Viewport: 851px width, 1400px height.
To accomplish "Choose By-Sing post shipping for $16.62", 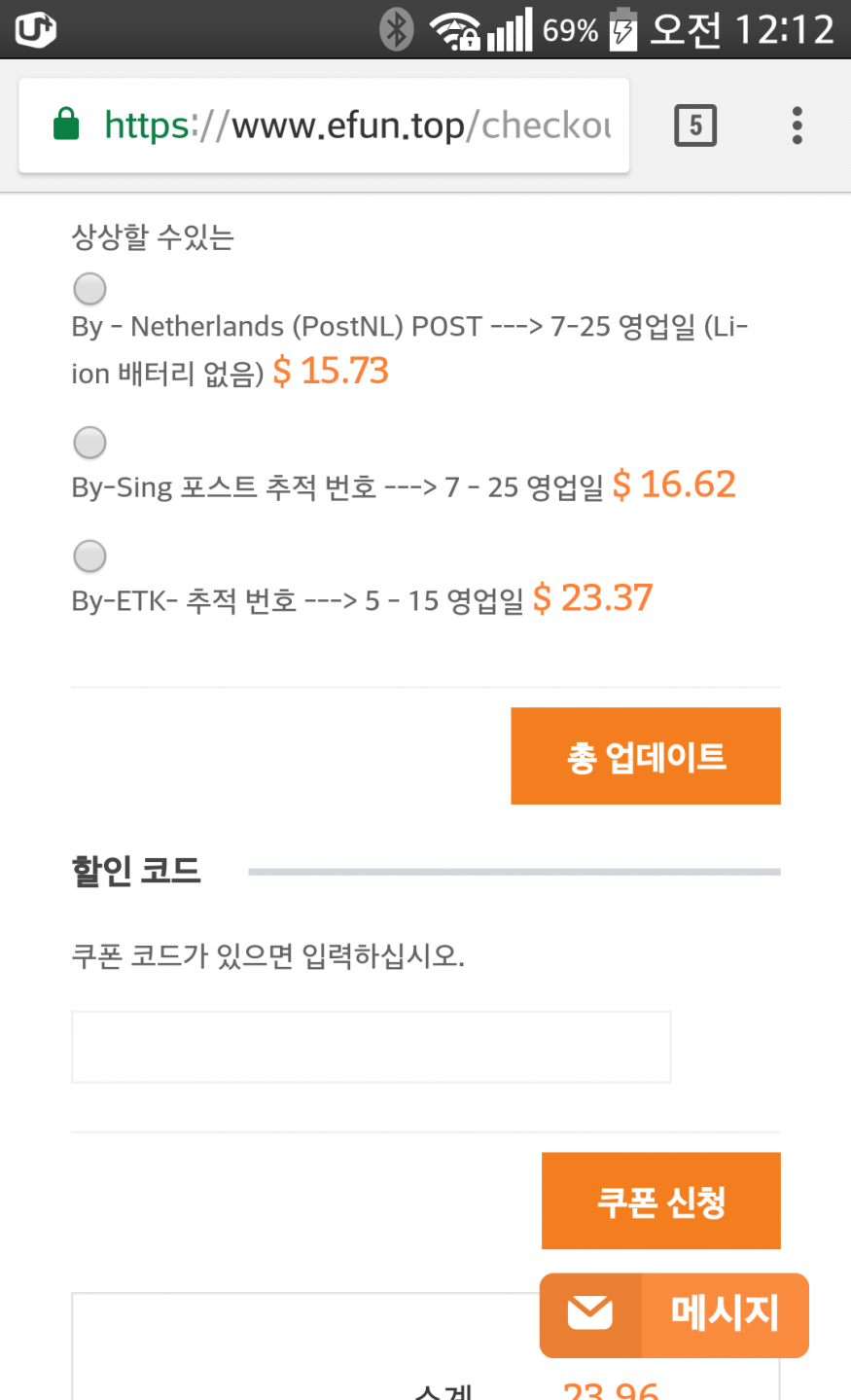I will pyautogui.click(x=89, y=443).
